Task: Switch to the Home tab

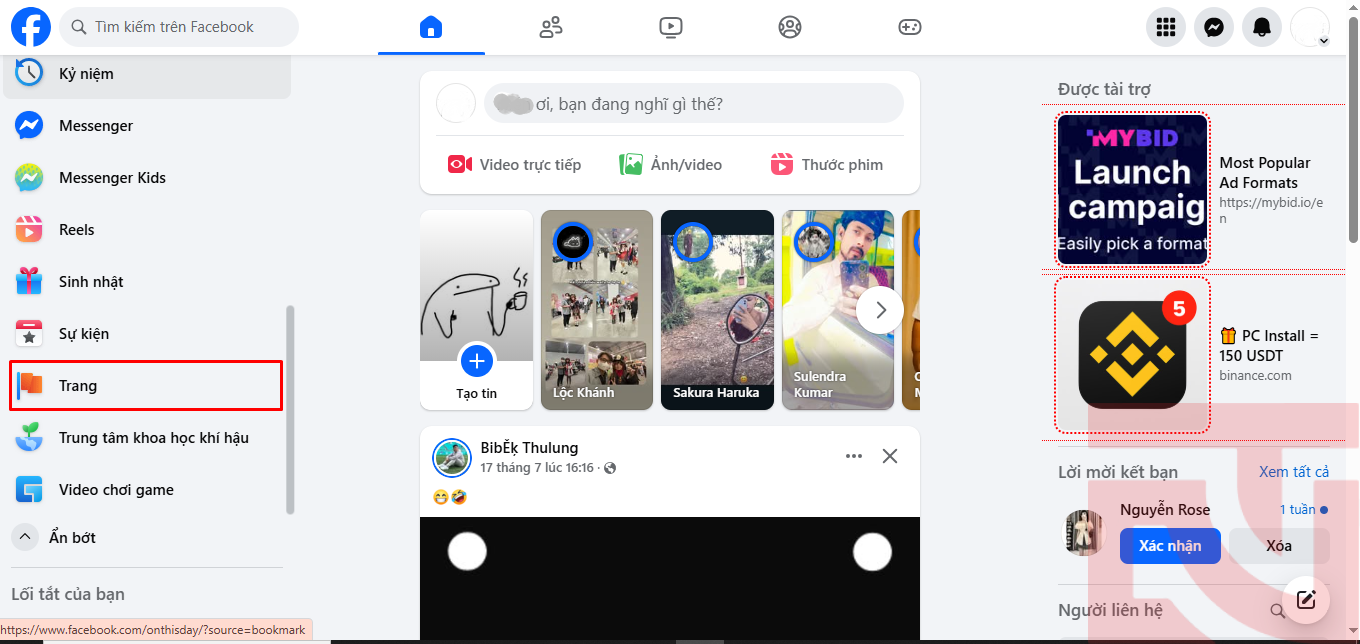Action: (x=431, y=27)
